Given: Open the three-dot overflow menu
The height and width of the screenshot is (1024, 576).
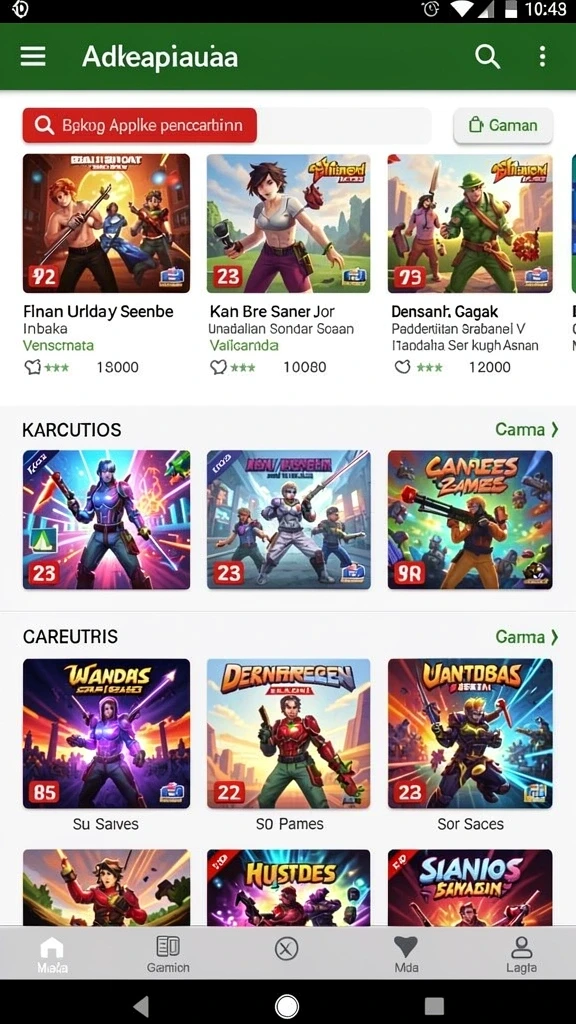Looking at the screenshot, I should click(x=542, y=57).
